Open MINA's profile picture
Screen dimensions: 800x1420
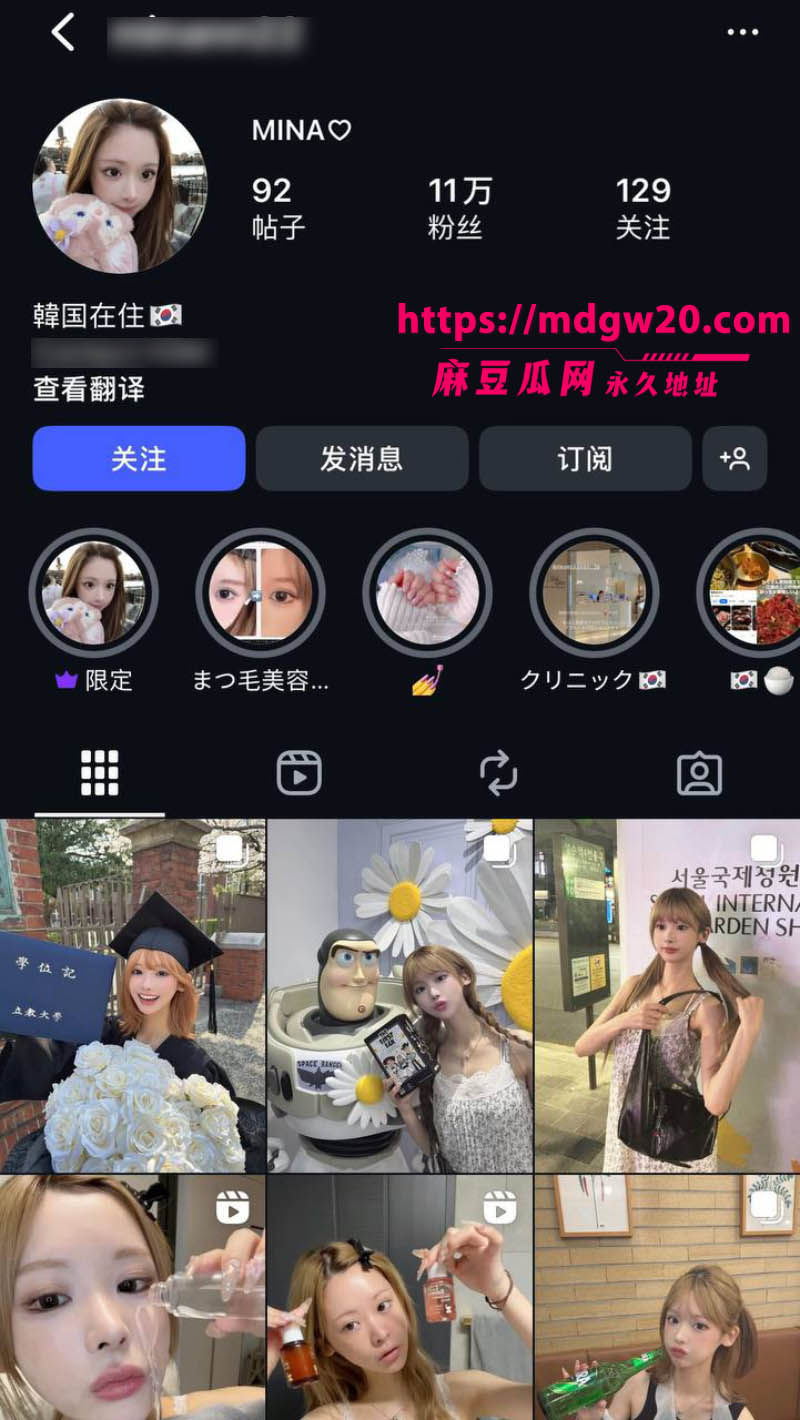120,186
